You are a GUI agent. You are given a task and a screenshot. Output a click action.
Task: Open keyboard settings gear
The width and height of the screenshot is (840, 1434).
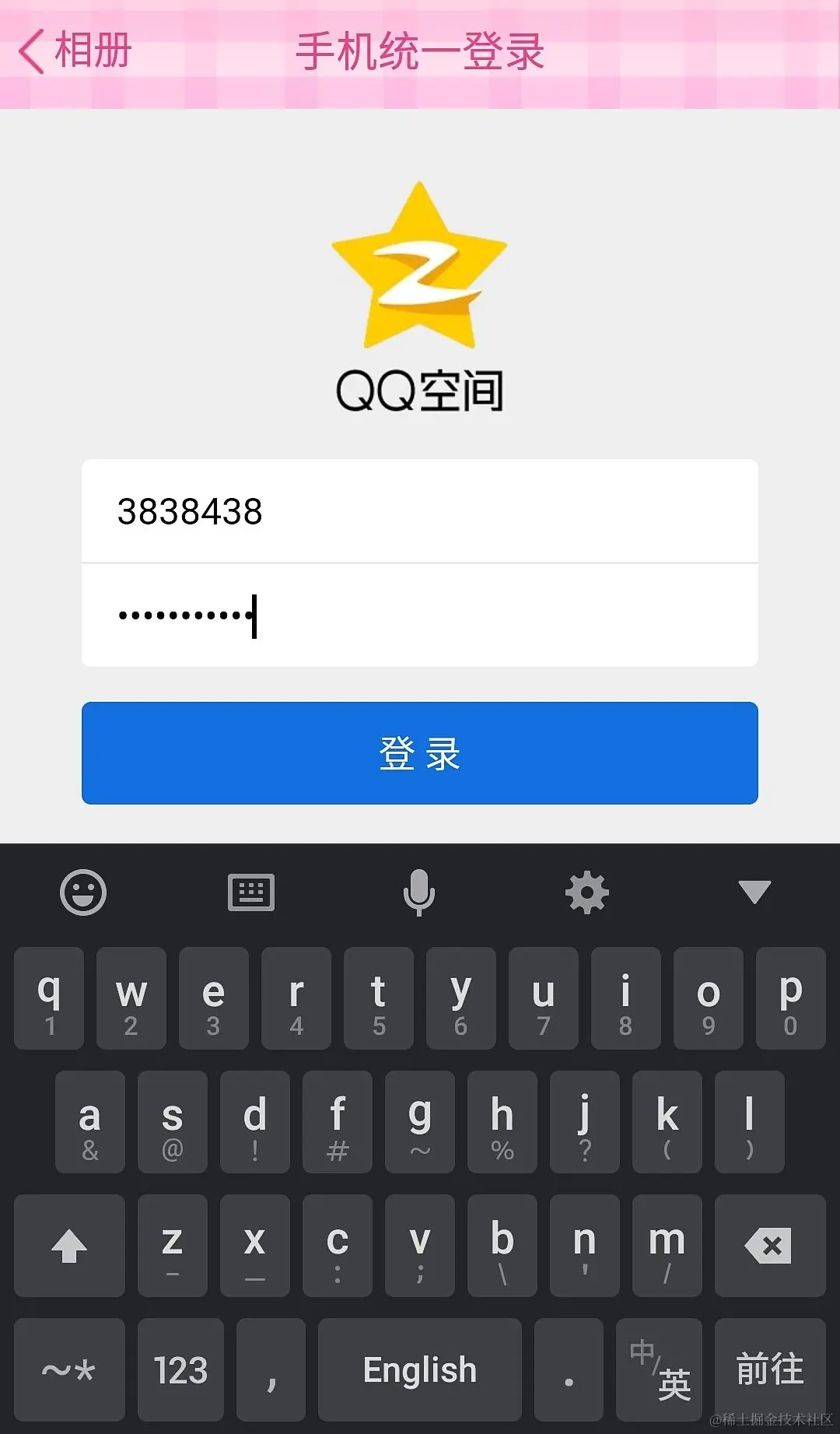coord(587,892)
